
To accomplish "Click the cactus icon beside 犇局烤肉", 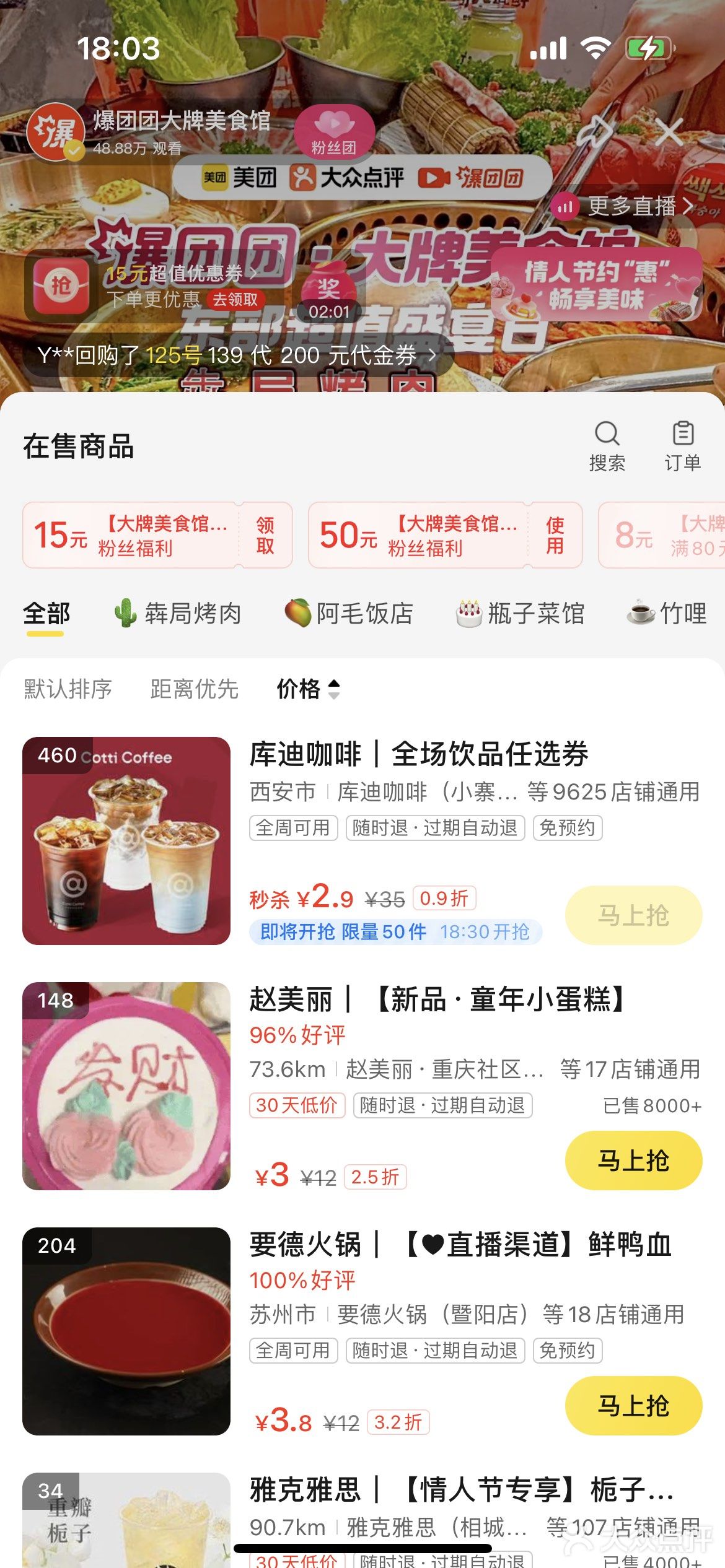I will [x=124, y=612].
